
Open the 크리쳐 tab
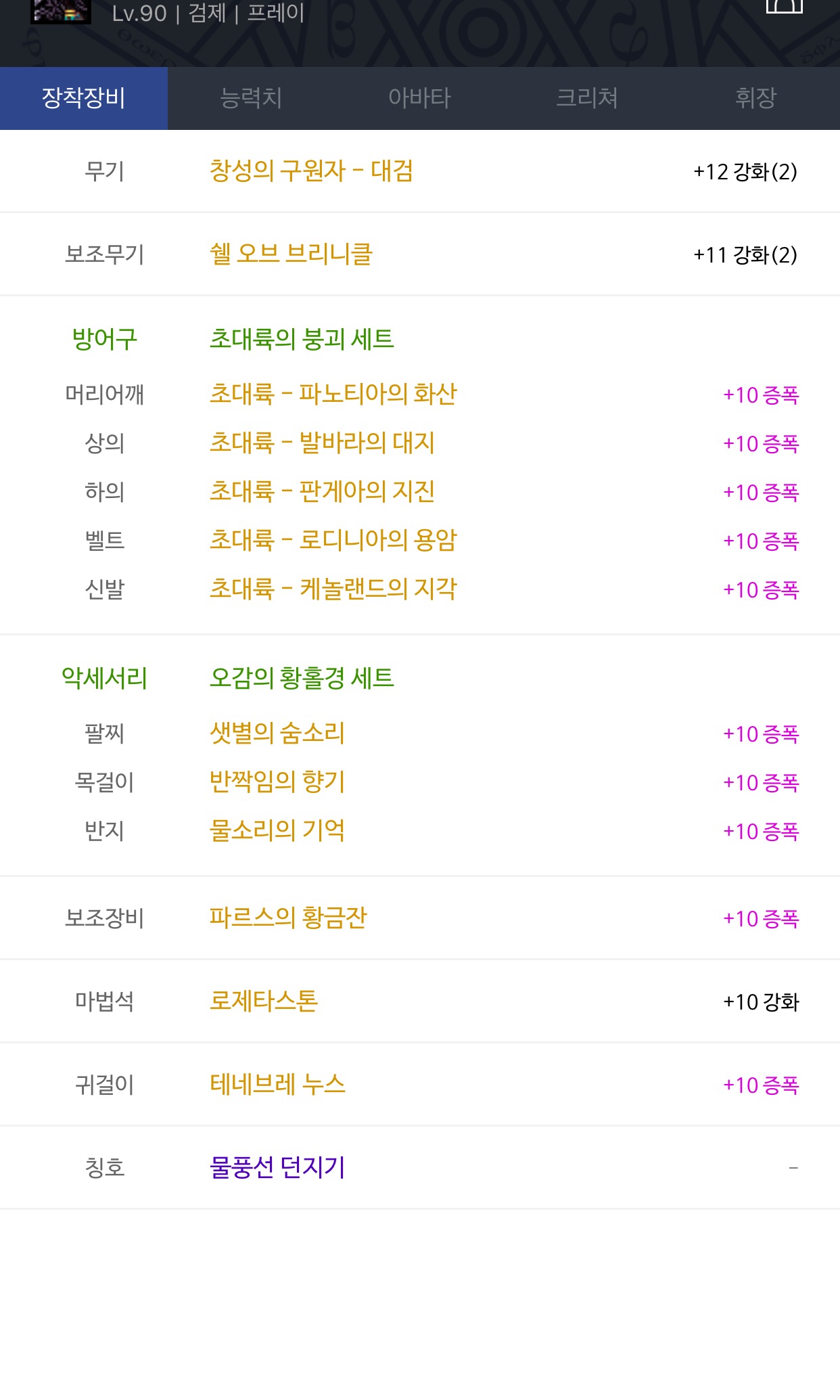(587, 98)
